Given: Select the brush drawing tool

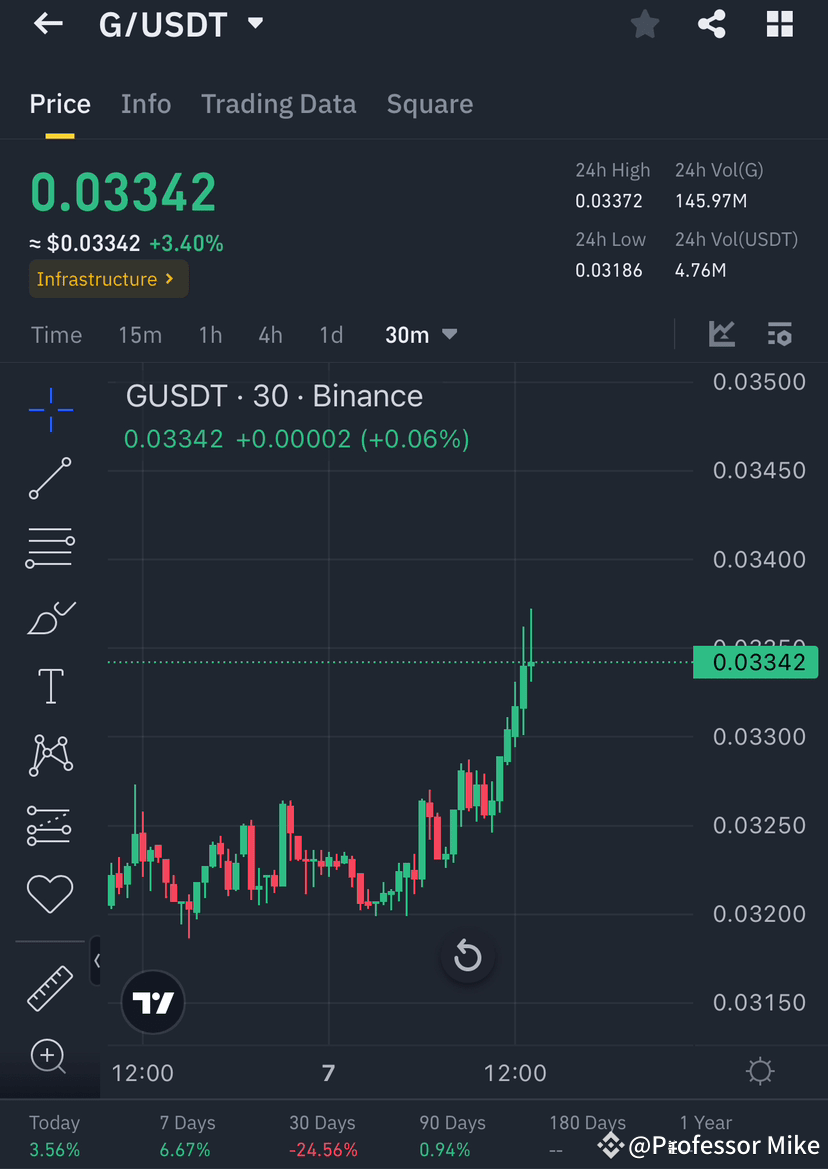Looking at the screenshot, I should pos(50,618).
